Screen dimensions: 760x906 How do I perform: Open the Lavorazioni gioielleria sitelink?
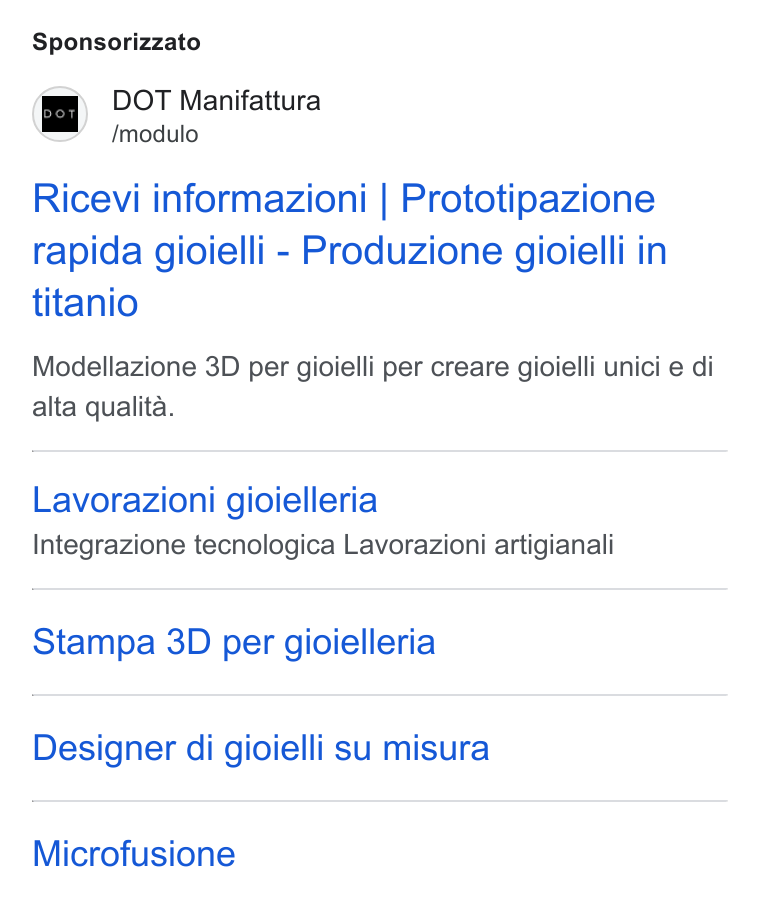[x=205, y=500]
